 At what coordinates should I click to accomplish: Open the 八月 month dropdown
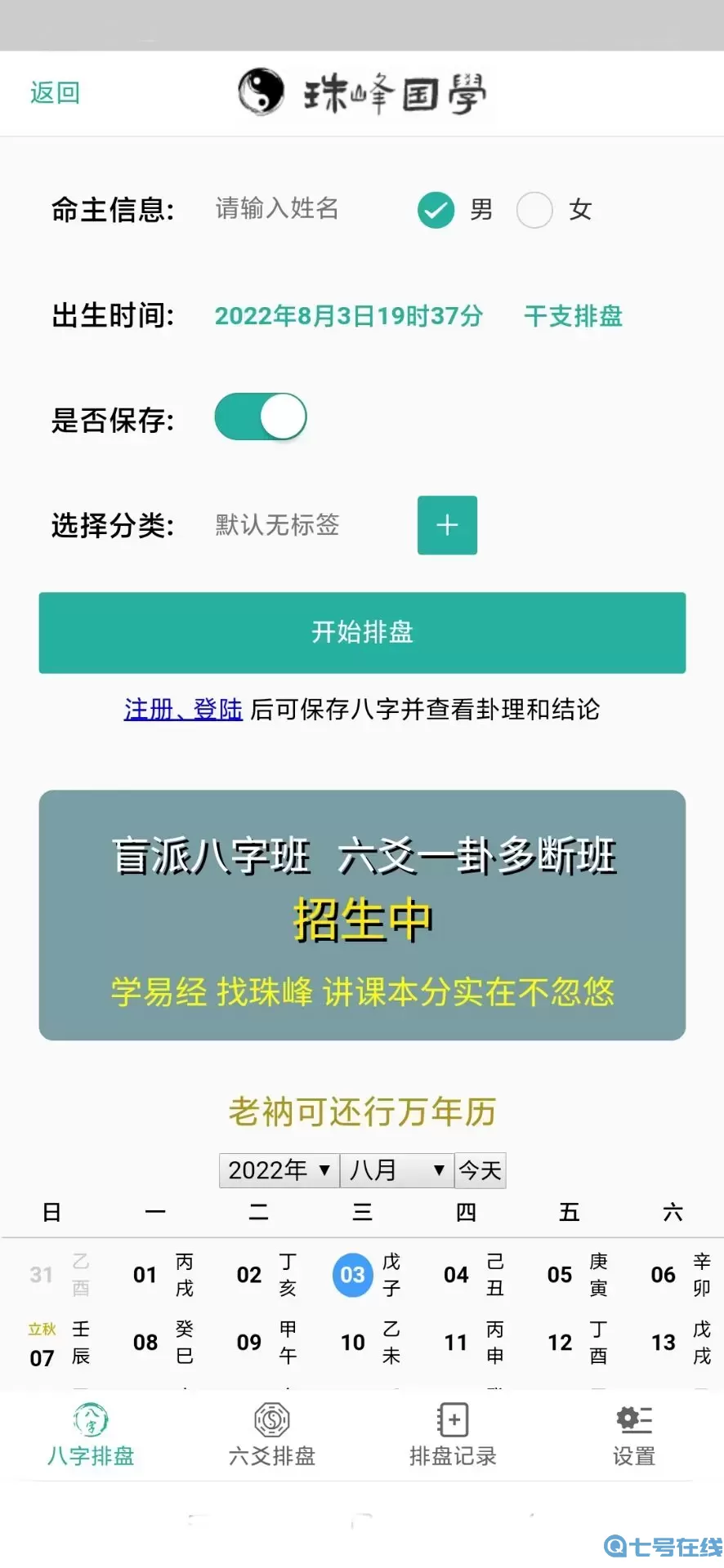coord(396,1169)
